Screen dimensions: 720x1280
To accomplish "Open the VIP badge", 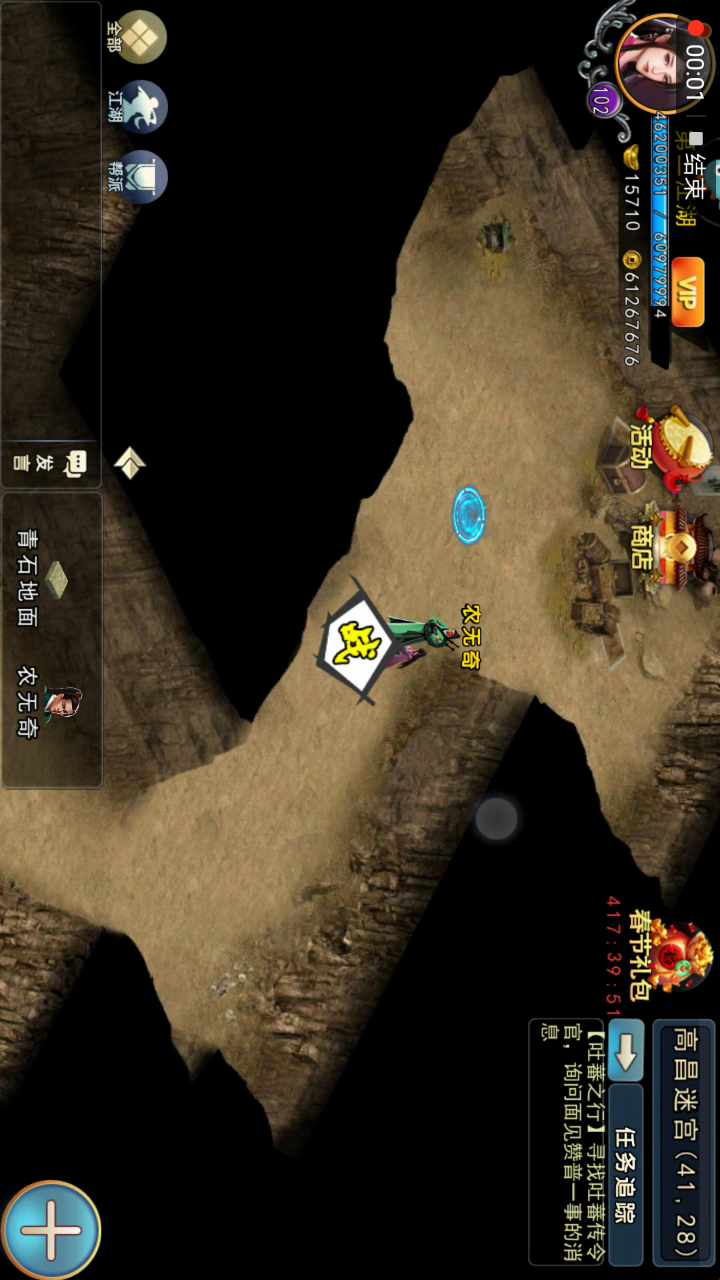I will (688, 291).
